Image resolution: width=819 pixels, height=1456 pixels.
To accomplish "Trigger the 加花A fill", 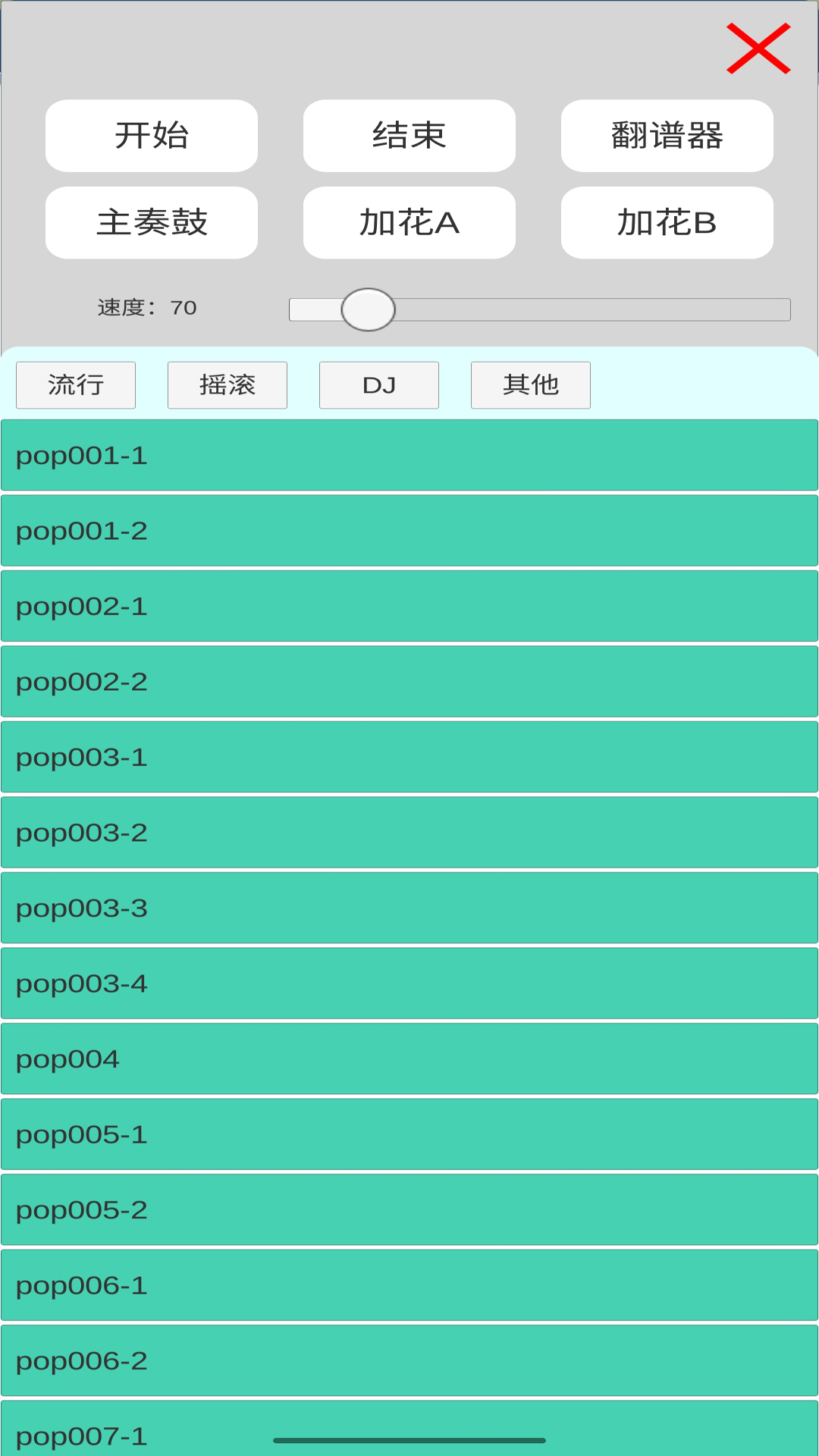I will point(409,223).
